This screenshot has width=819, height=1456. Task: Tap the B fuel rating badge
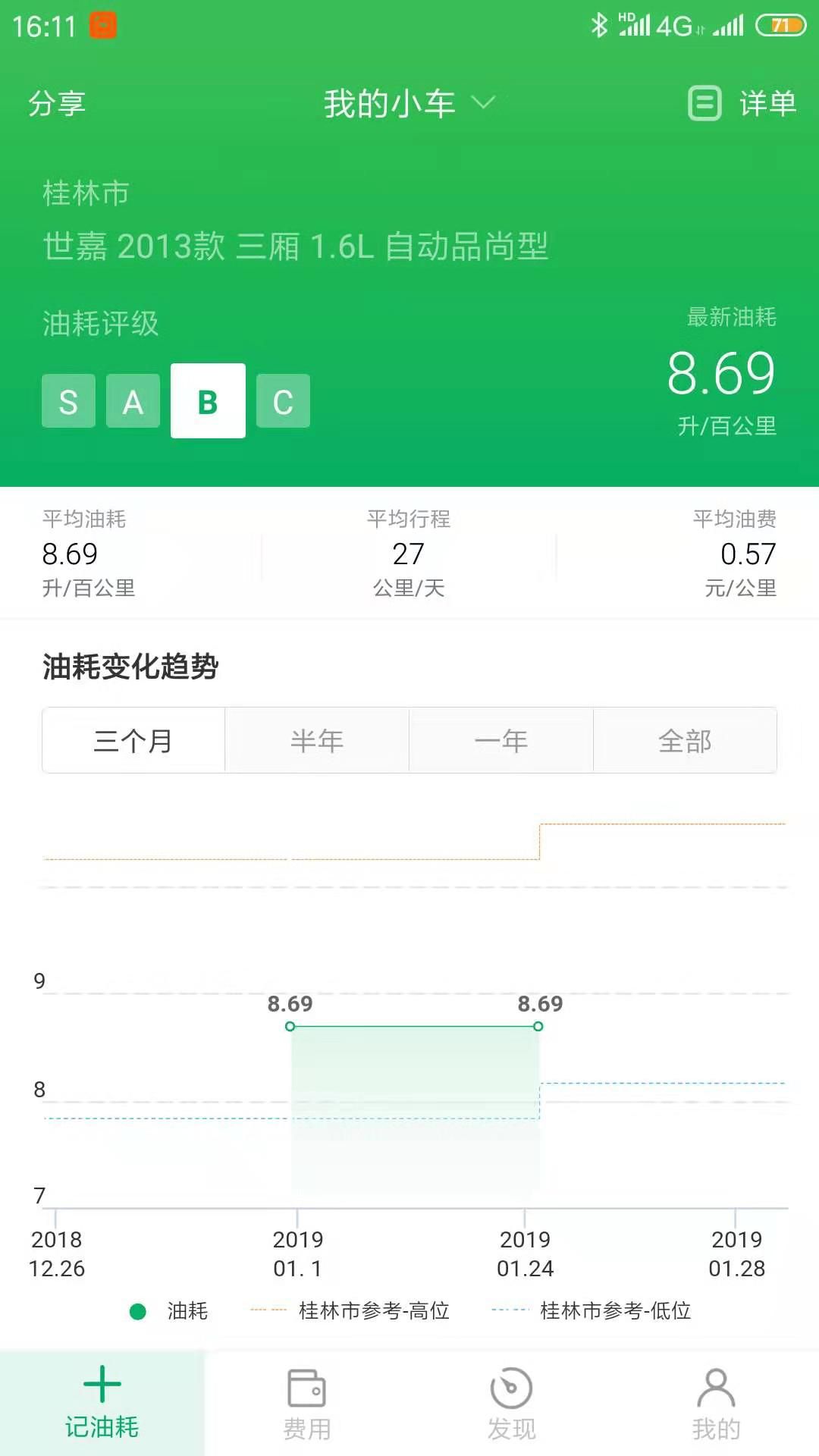pyautogui.click(x=208, y=401)
